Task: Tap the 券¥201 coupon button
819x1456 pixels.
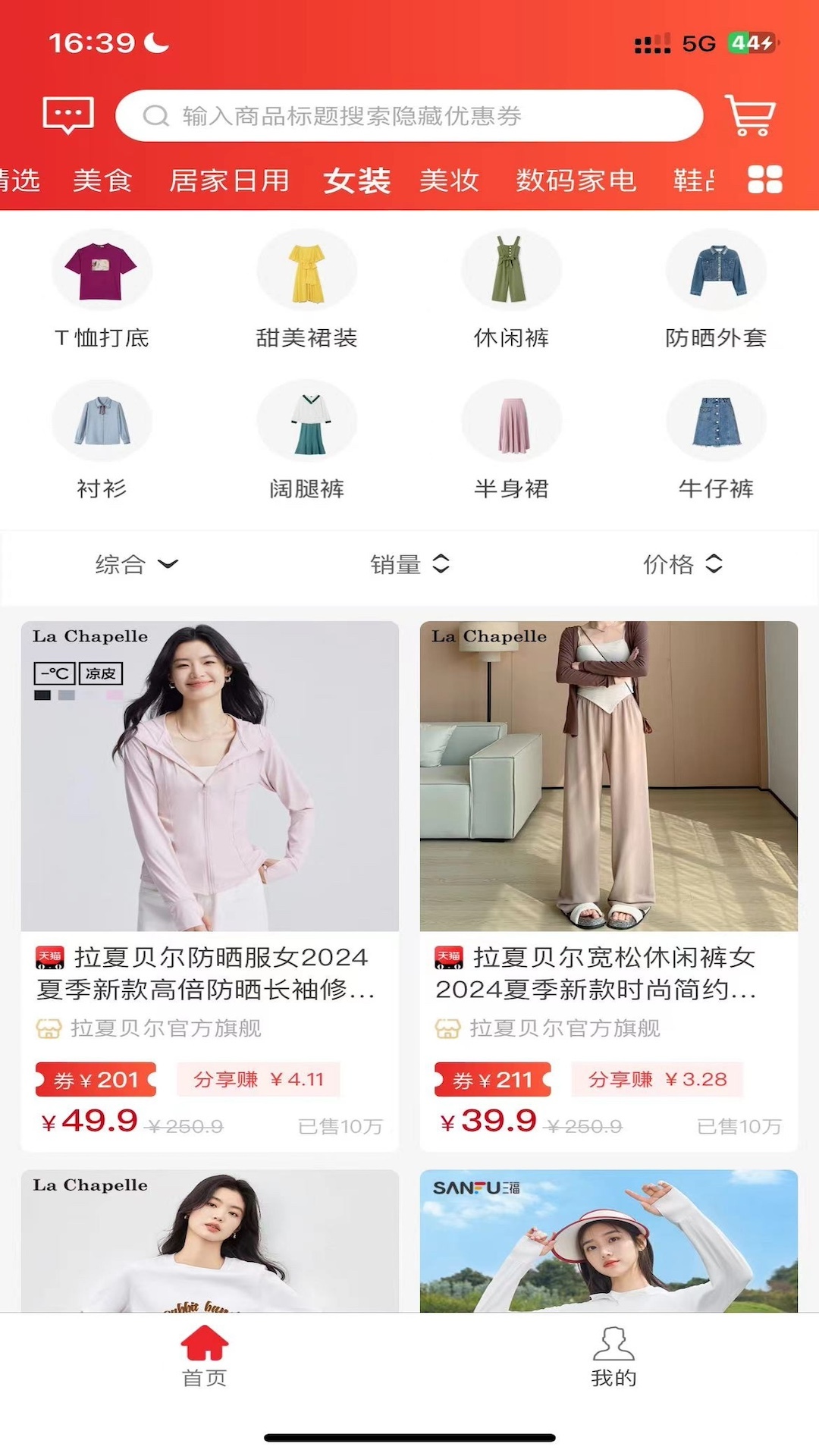Action: (95, 1080)
